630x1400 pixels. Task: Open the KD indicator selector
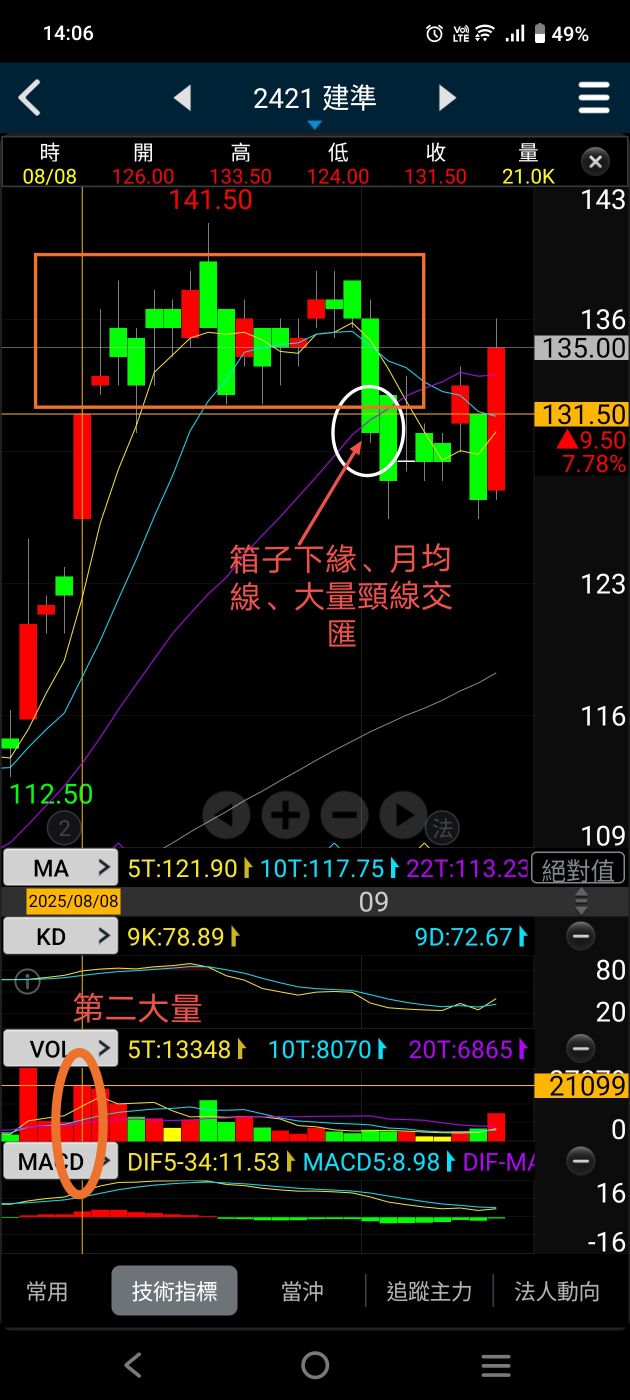(61, 937)
